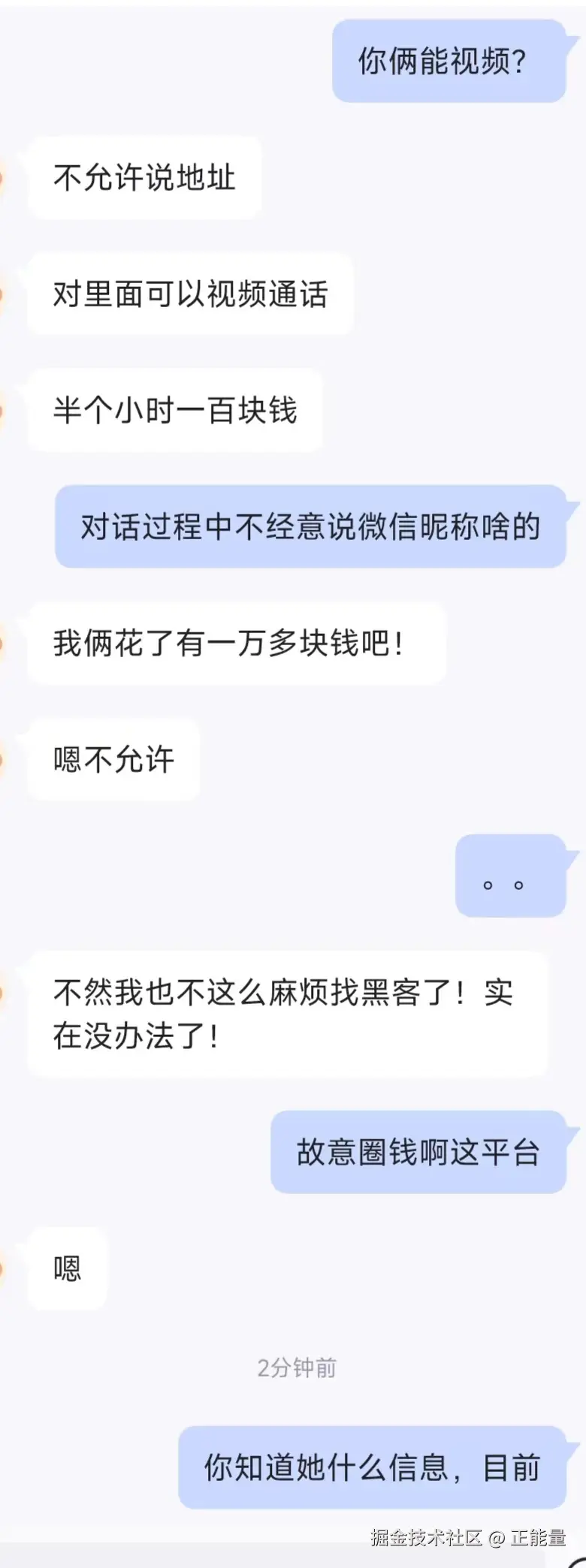Image resolution: width=586 pixels, height=1568 pixels.
Task: Tap the "2分钟前" timestamp
Action: coord(298,1368)
